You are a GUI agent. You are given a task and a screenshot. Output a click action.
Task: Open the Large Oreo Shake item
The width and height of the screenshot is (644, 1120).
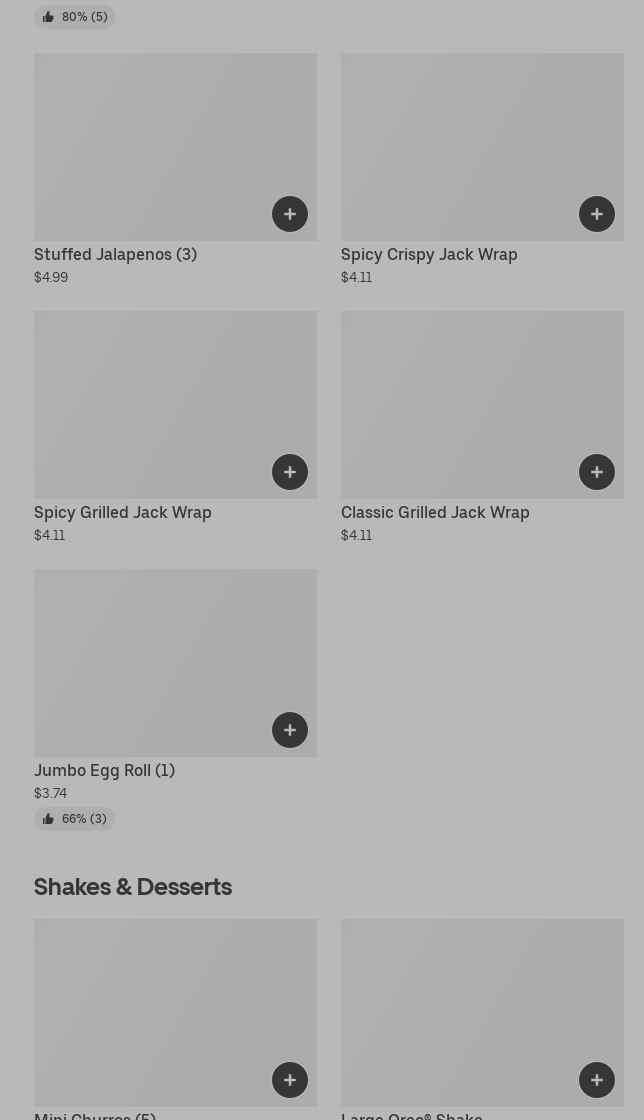[x=482, y=1019]
